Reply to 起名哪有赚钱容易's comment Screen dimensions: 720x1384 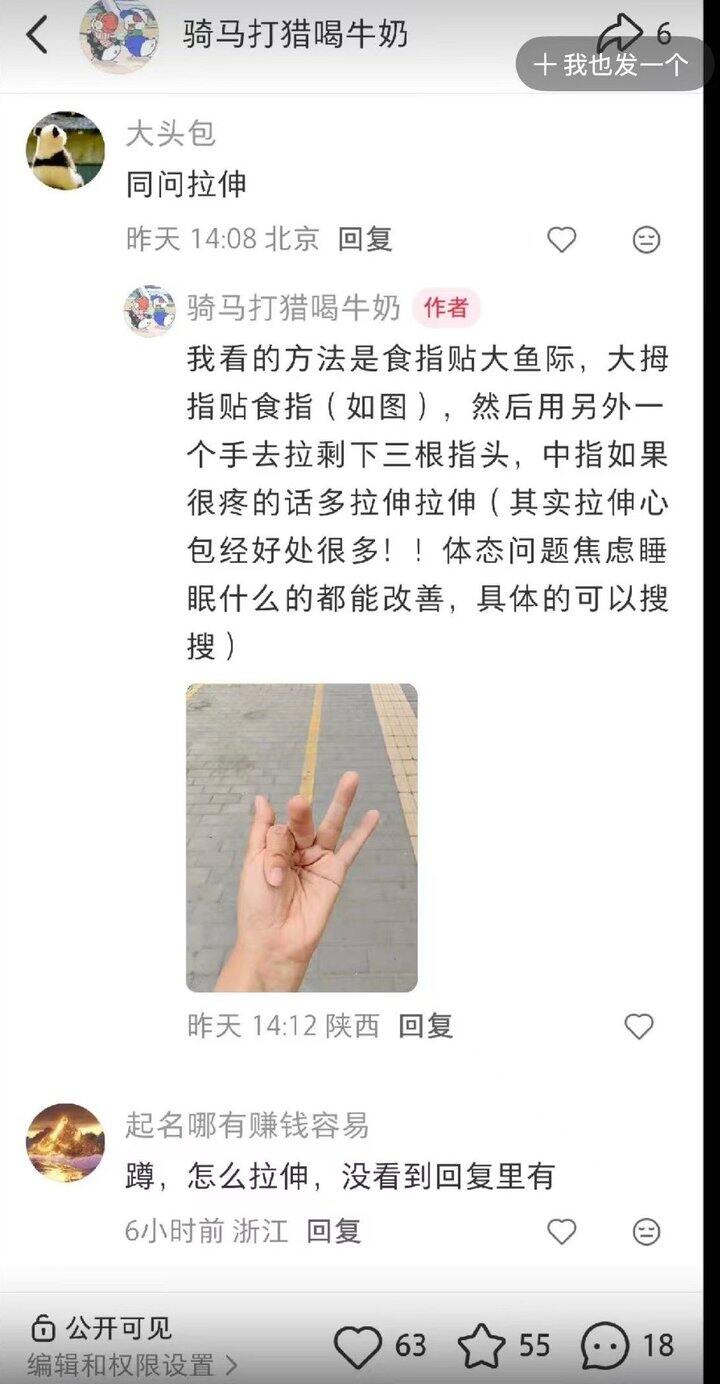coord(333,1231)
